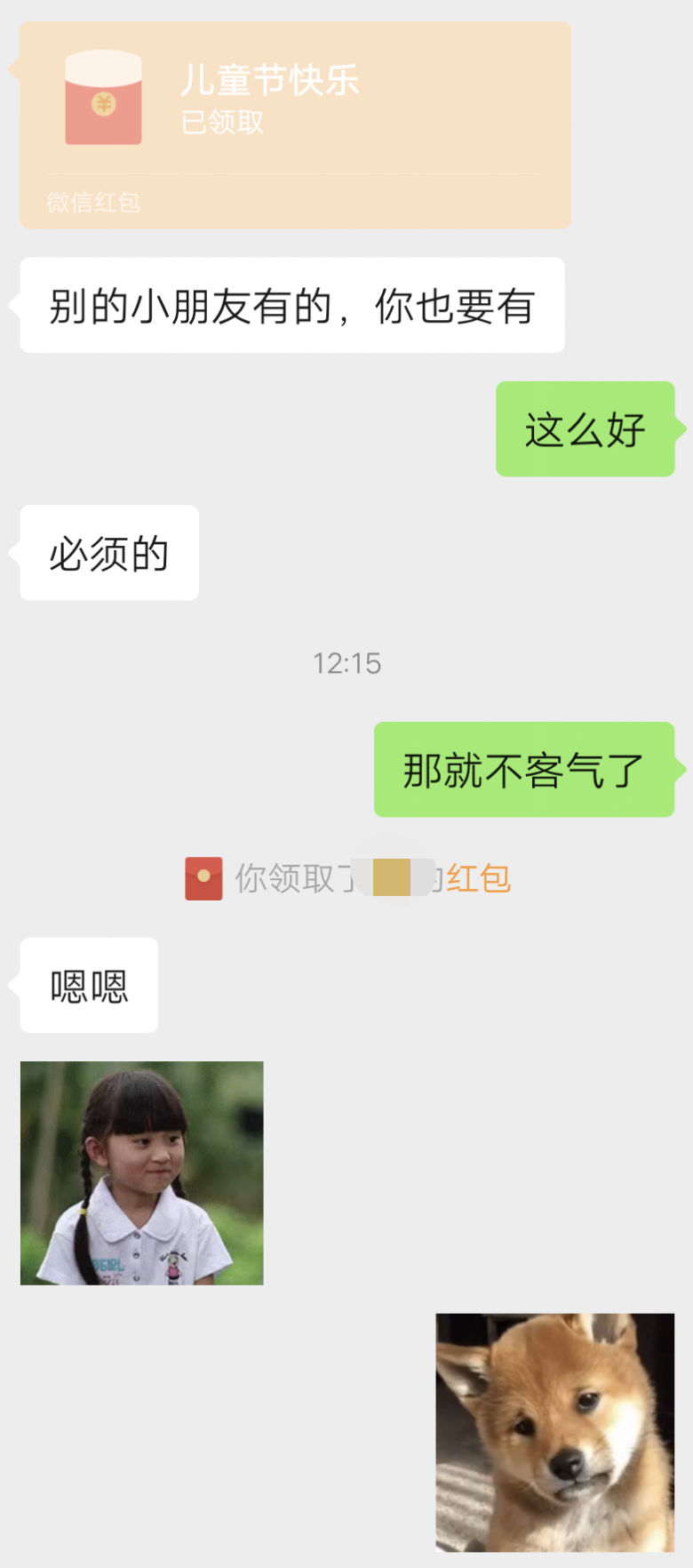The width and height of the screenshot is (693, 1568).
Task: Open the 儿童节快乐 red packet card
Action: [x=295, y=124]
